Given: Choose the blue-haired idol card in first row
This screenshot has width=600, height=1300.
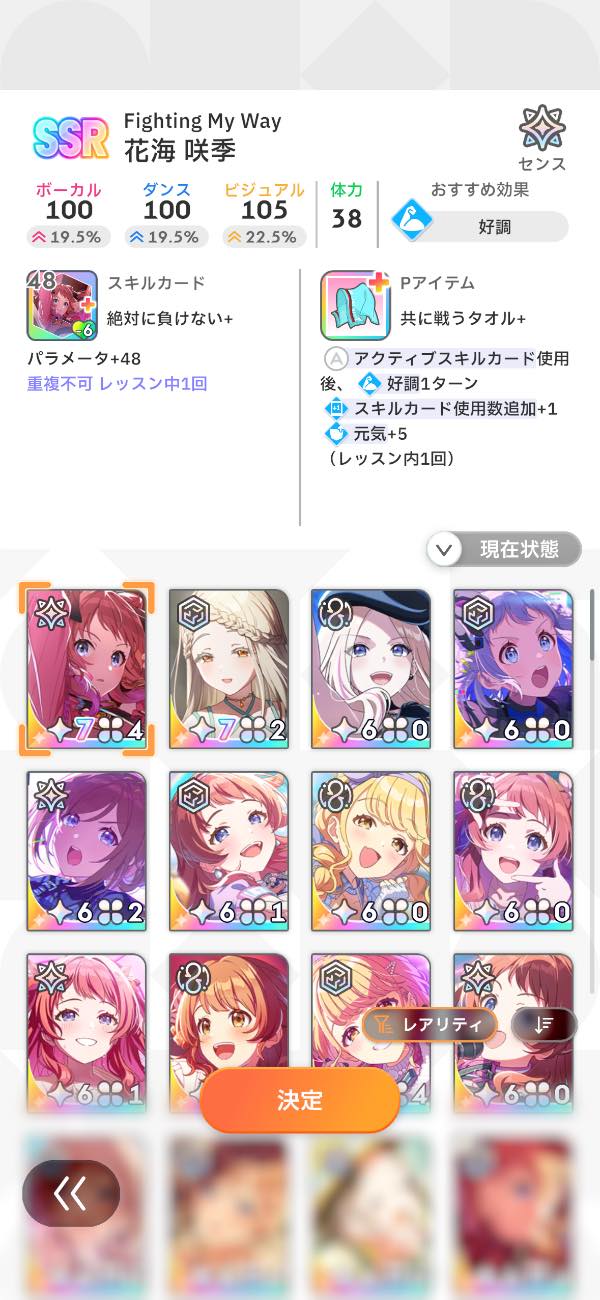Looking at the screenshot, I should tap(513, 669).
